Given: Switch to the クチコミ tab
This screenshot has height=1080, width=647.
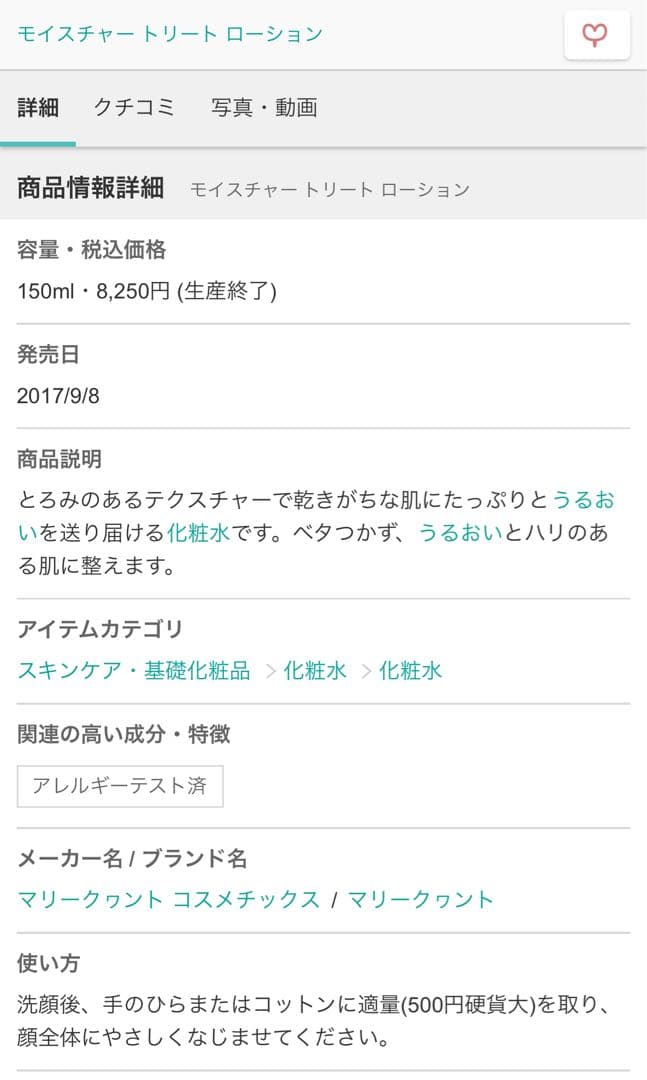Looking at the screenshot, I should (x=134, y=108).
